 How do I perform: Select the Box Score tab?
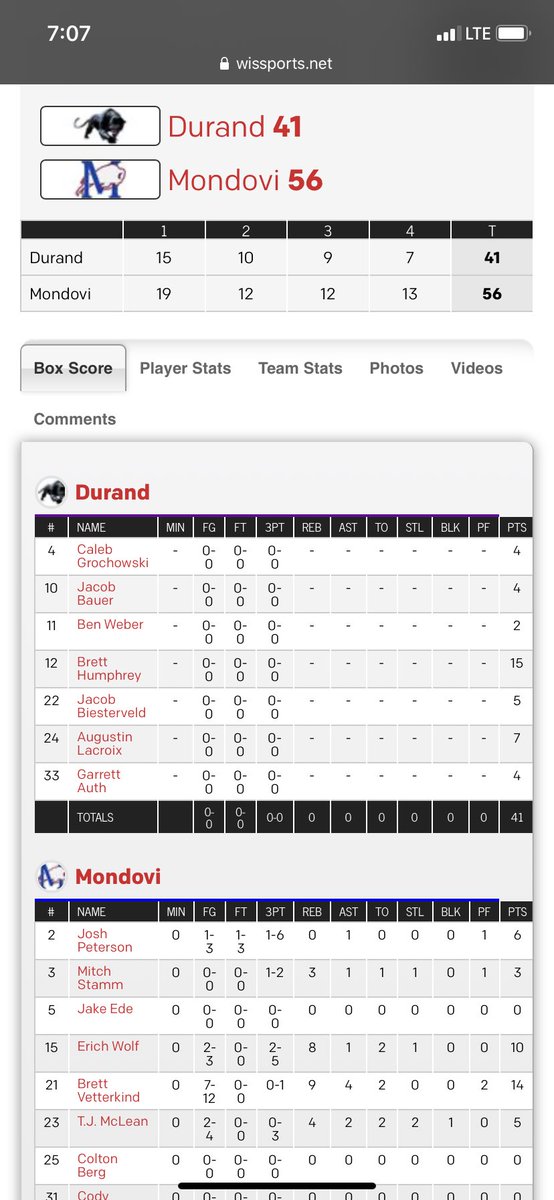click(x=73, y=368)
